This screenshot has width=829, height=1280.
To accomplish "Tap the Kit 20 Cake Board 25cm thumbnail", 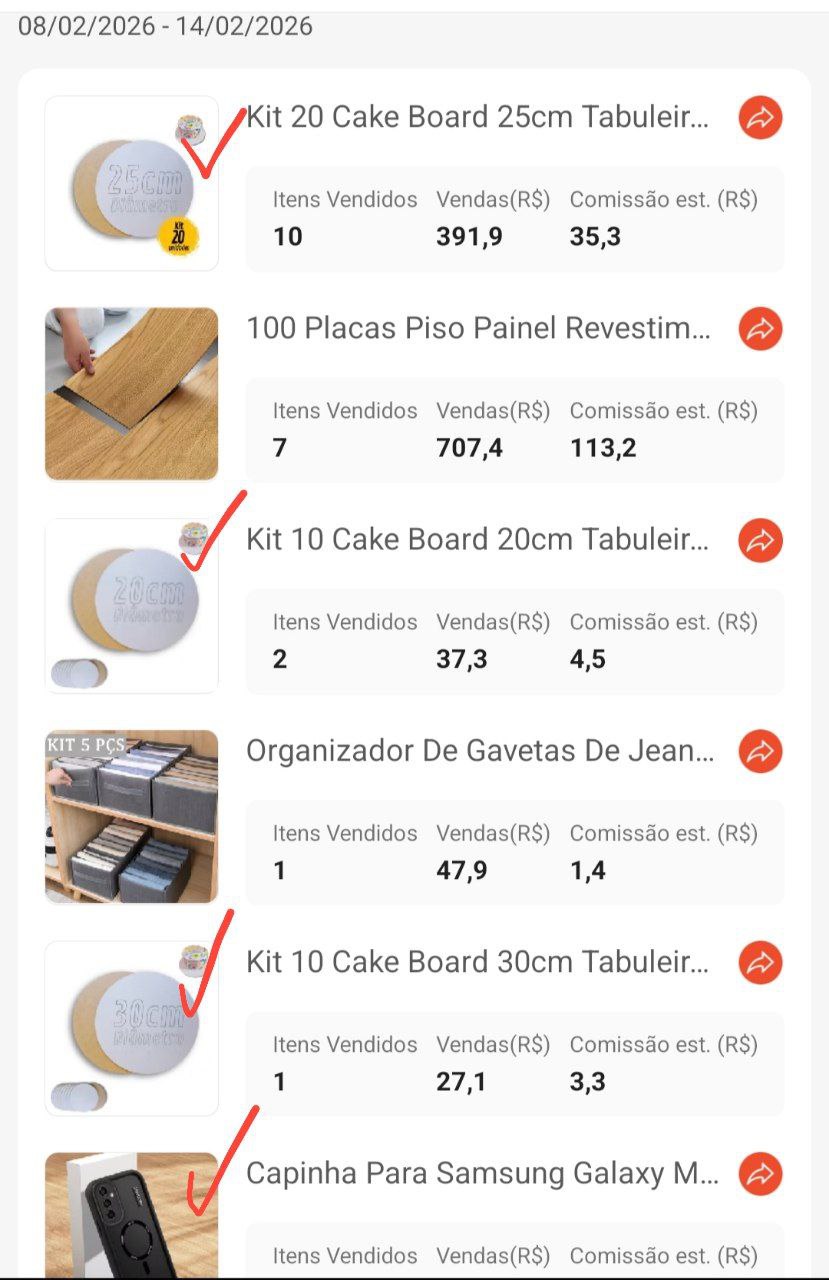I will 131,183.
